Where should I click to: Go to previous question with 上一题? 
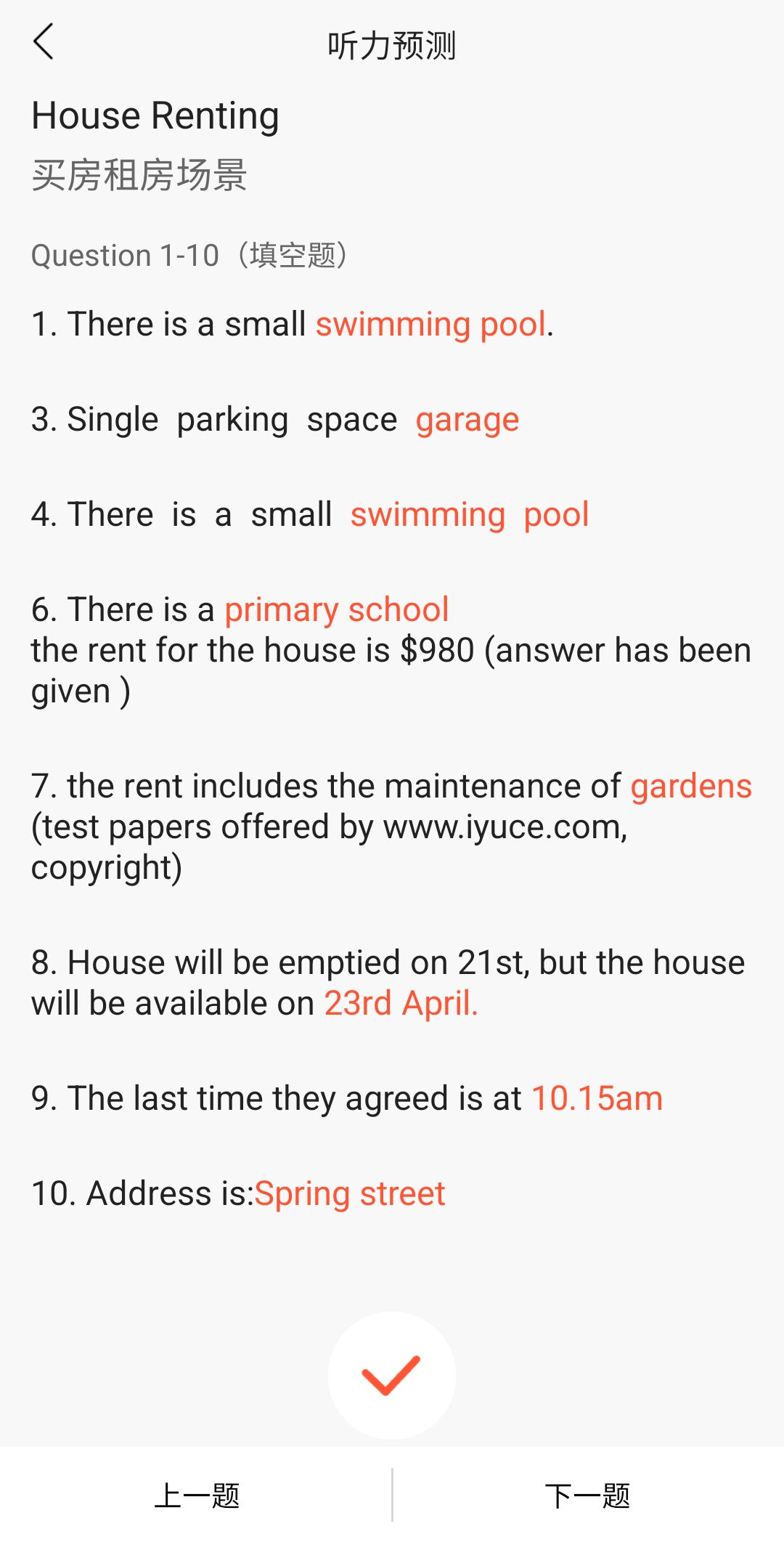pyautogui.click(x=196, y=1496)
